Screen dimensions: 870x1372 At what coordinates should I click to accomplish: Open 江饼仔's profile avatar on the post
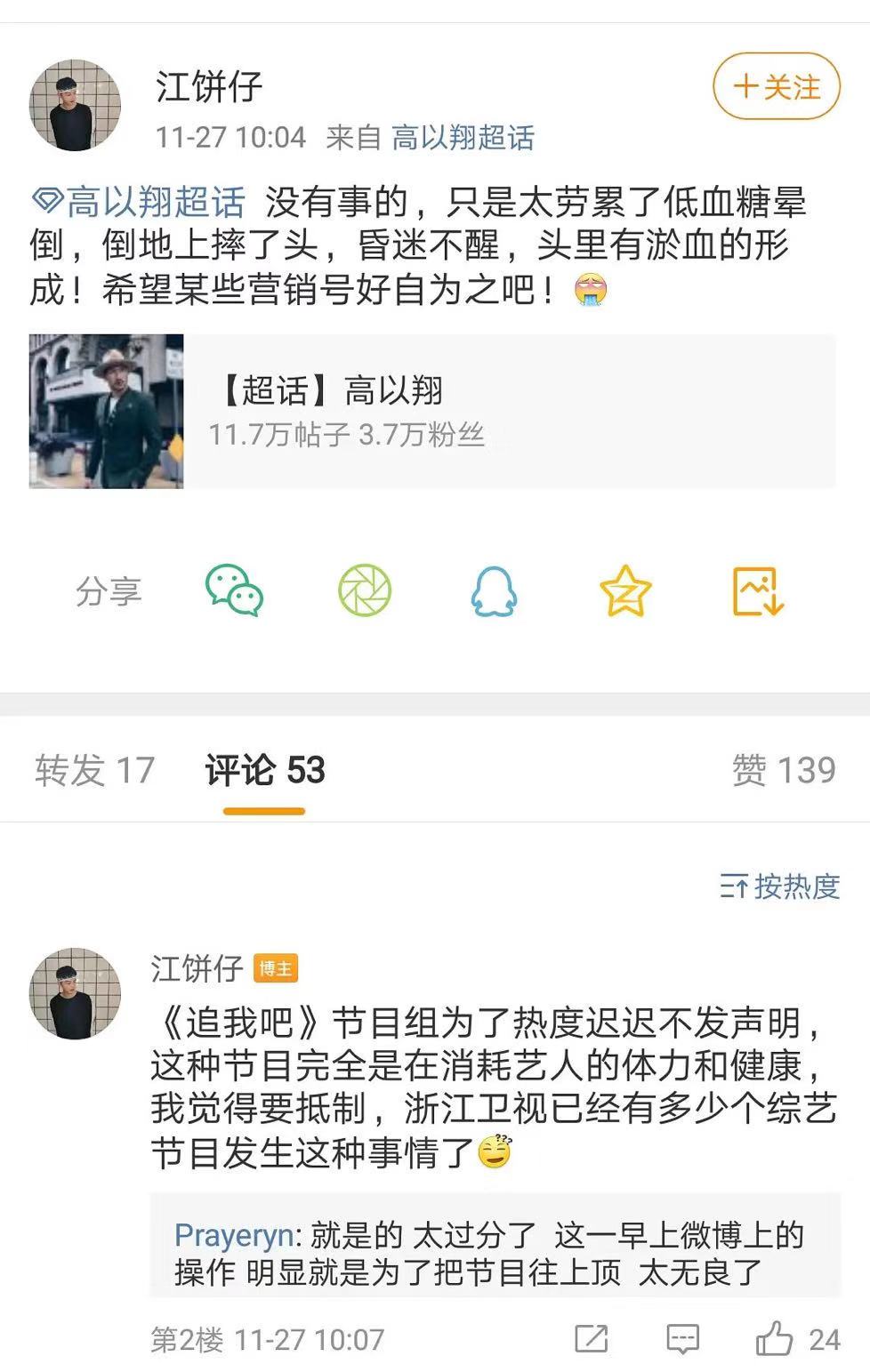tap(75, 105)
